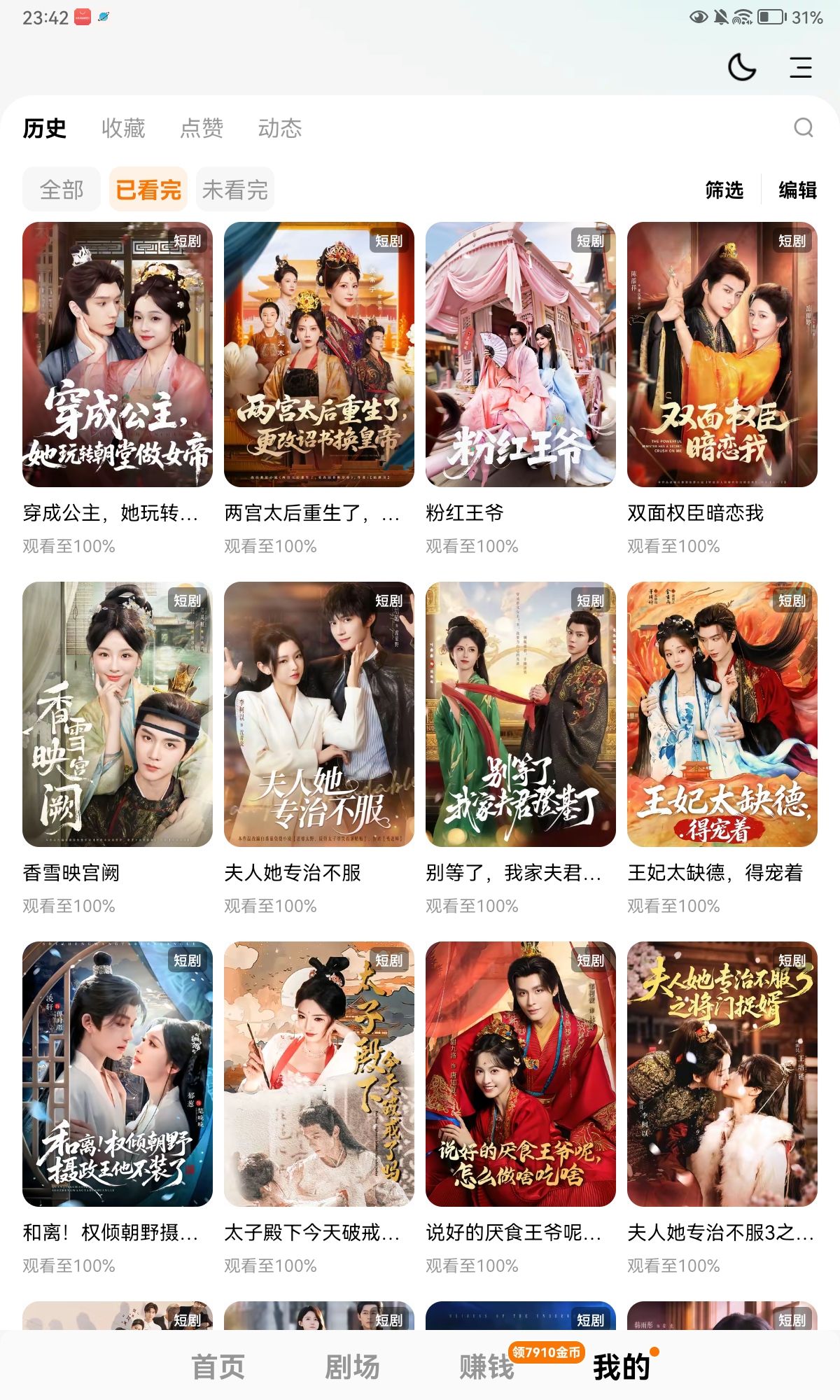This screenshot has height=1400, width=840.
Task: Go to the 首页 tab
Action: (x=218, y=1366)
